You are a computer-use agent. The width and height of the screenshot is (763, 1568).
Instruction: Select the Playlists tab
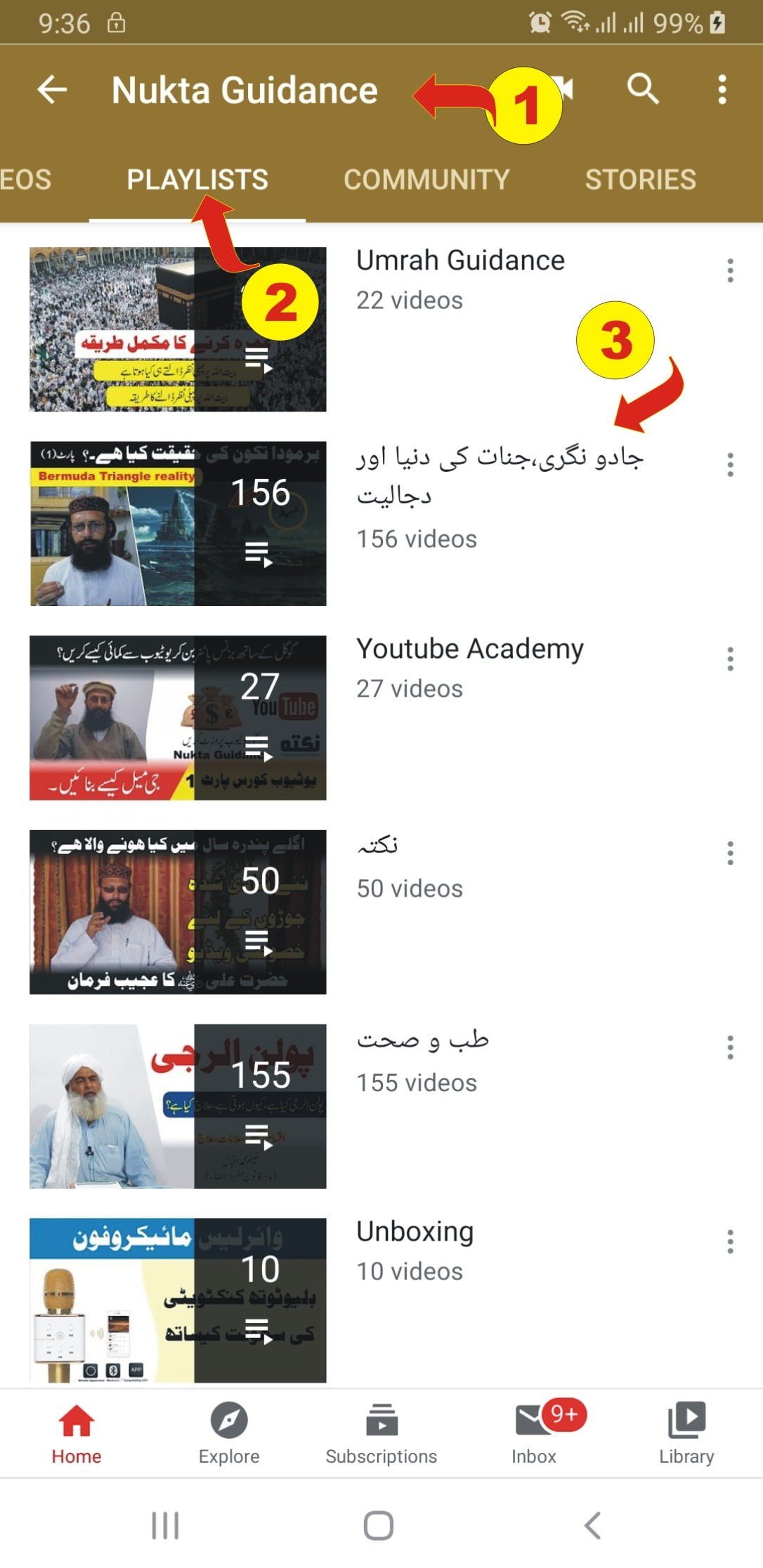coord(197,180)
